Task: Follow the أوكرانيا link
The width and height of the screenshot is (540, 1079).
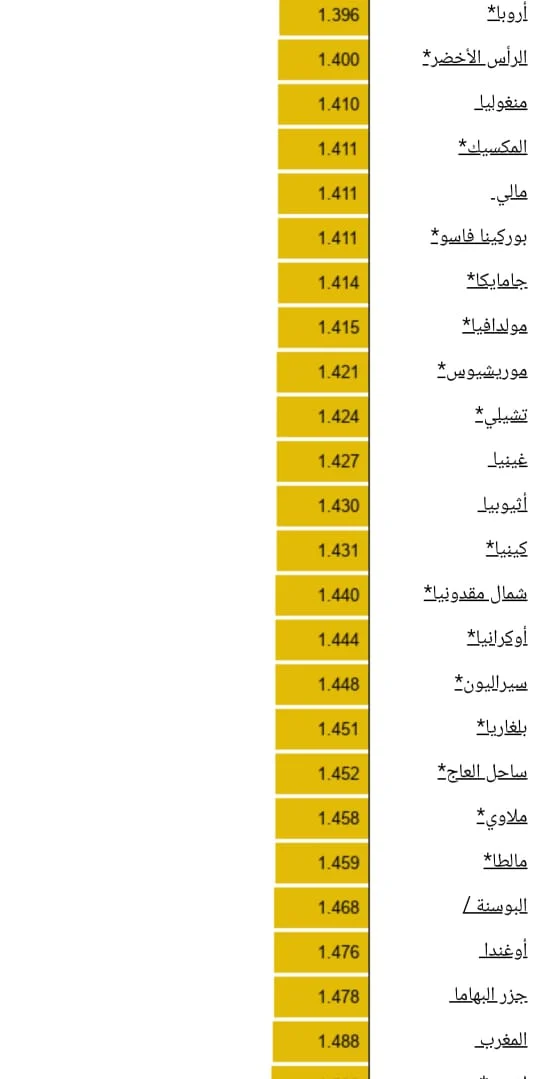Action: [497, 638]
